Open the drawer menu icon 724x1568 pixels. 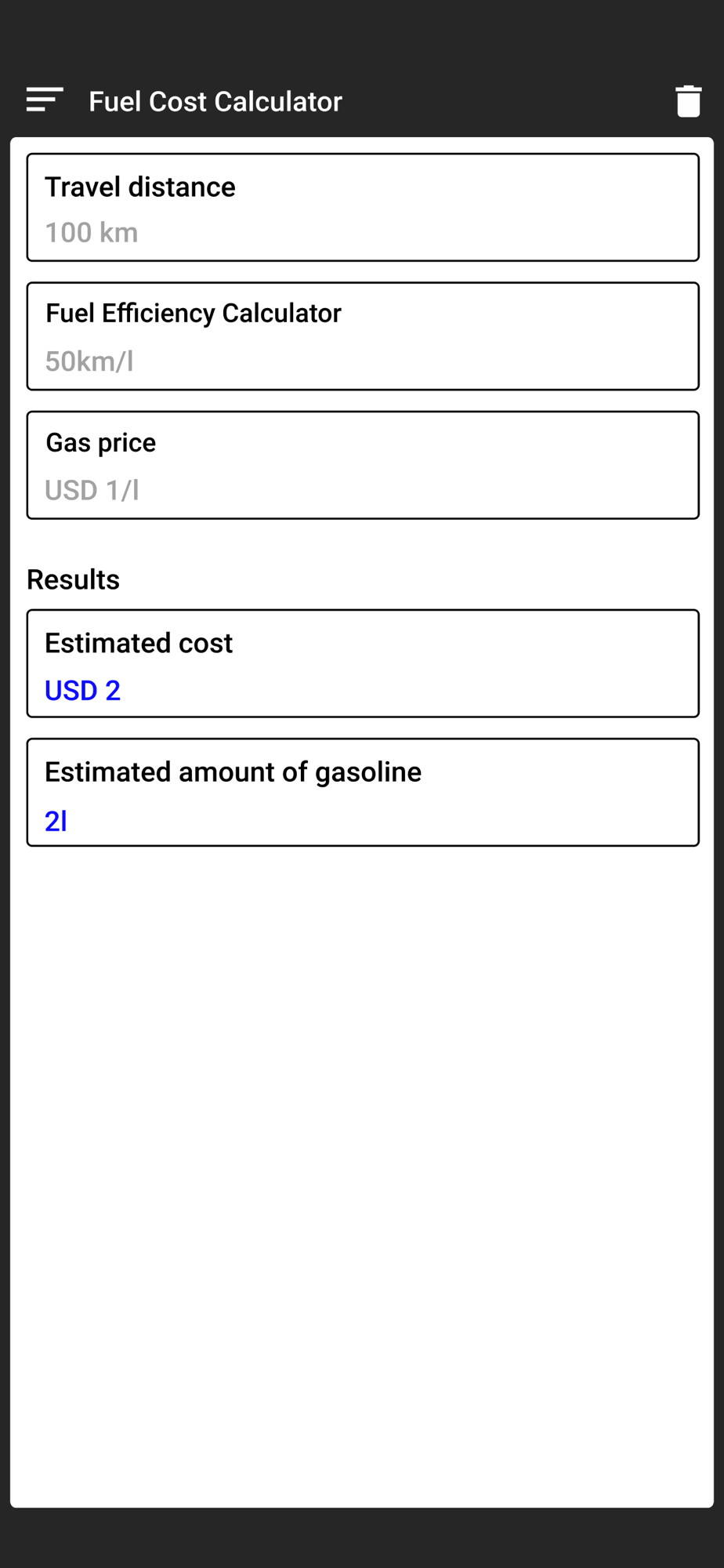pyautogui.click(x=45, y=100)
